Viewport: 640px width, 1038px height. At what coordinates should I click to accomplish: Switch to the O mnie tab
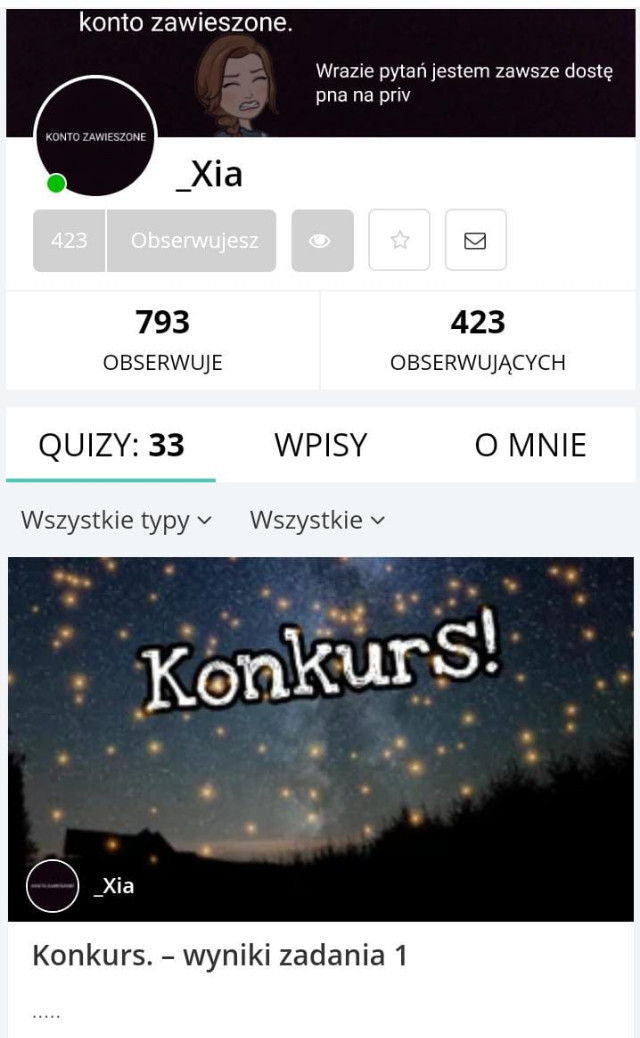pos(530,445)
